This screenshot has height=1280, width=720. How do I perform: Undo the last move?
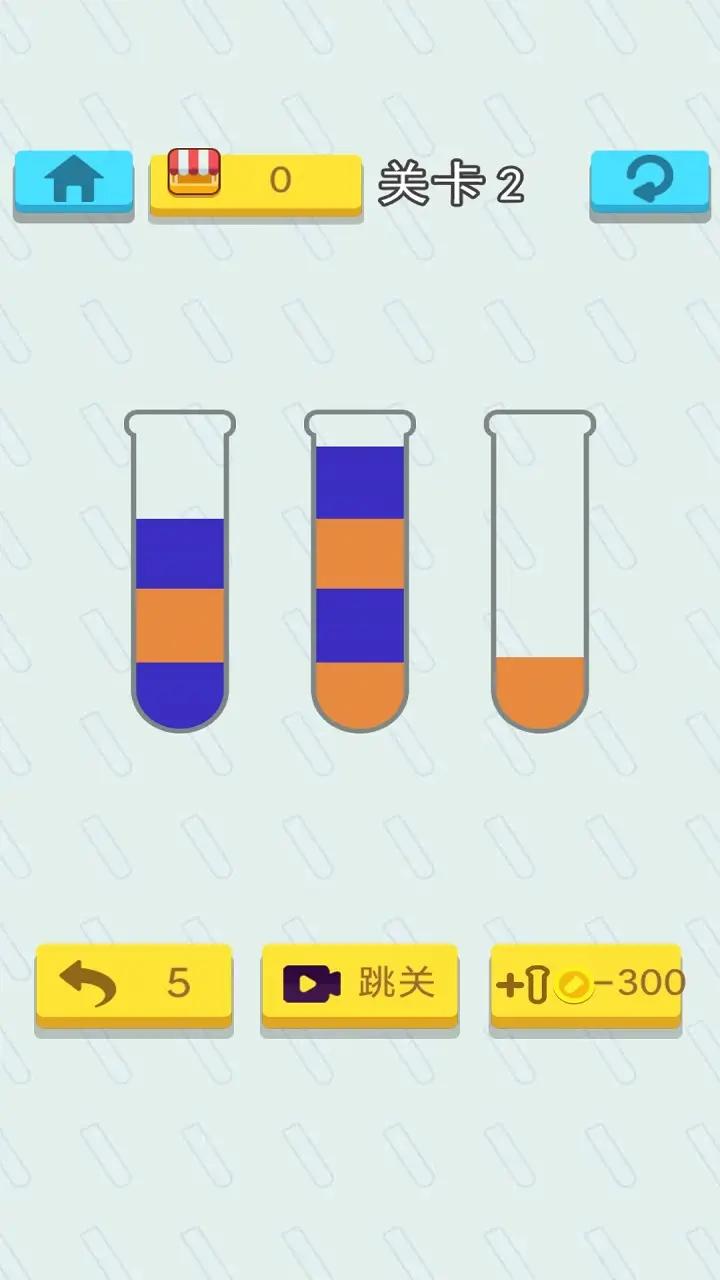click(134, 983)
